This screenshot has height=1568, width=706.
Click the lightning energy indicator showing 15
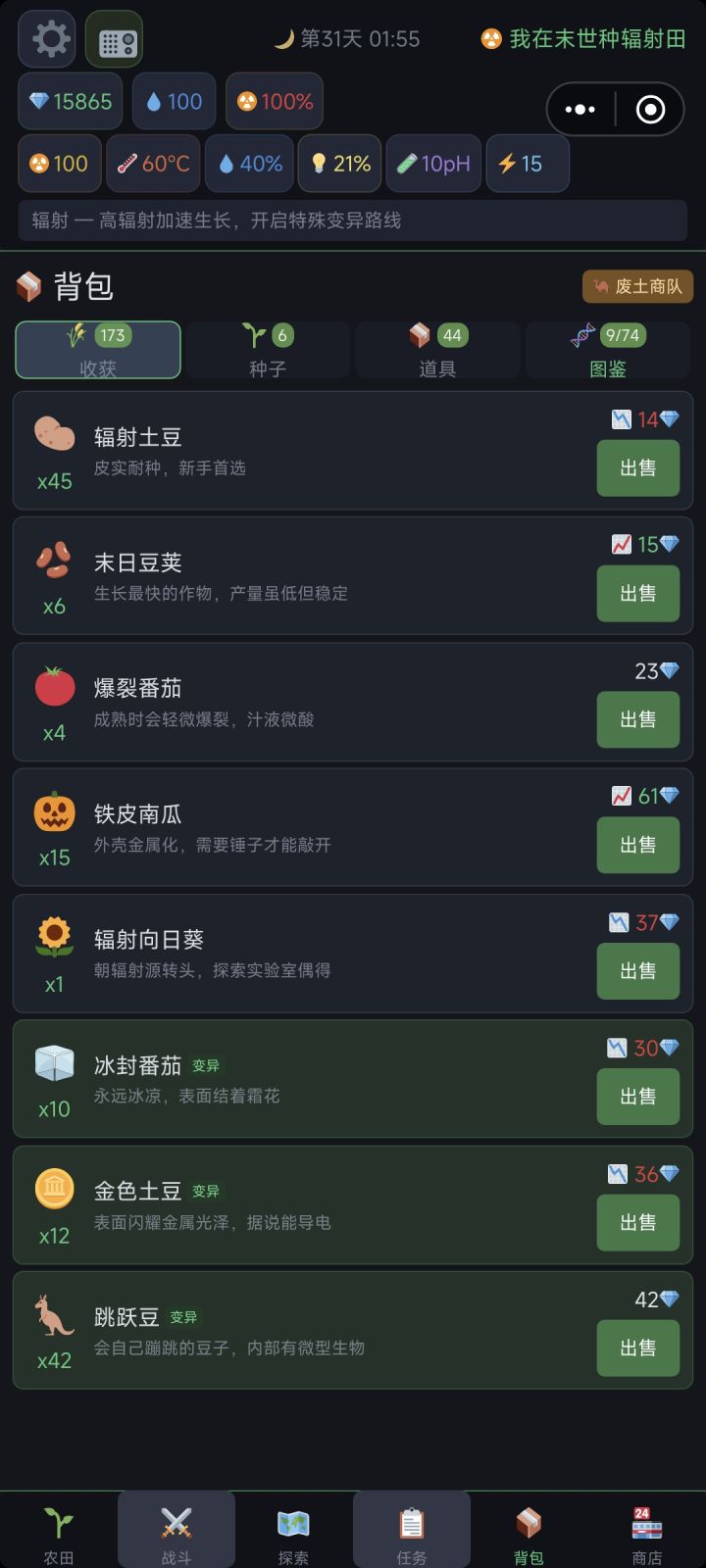(x=527, y=164)
